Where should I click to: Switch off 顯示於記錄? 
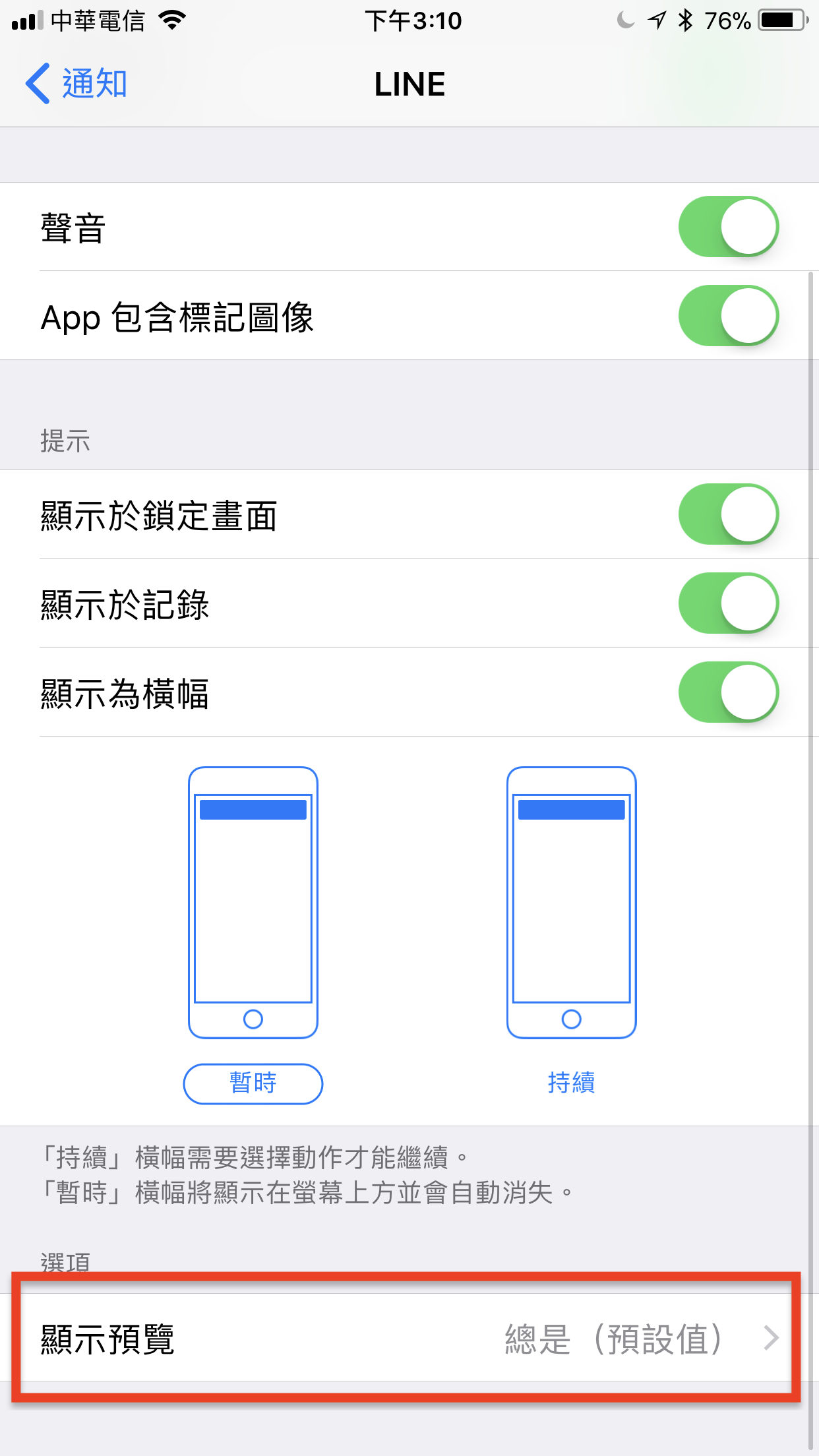click(x=728, y=603)
